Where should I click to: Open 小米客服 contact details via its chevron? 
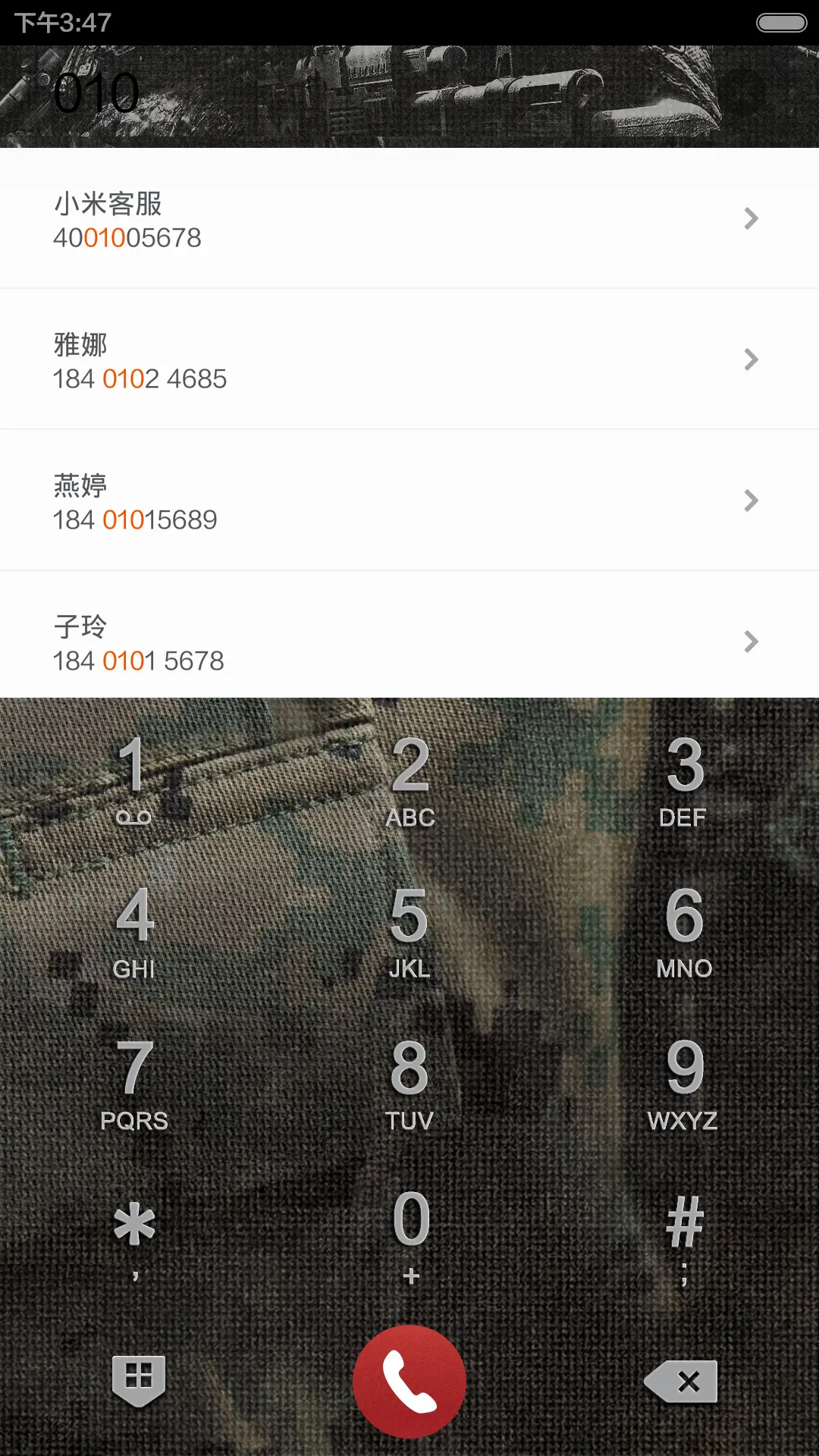click(750, 218)
